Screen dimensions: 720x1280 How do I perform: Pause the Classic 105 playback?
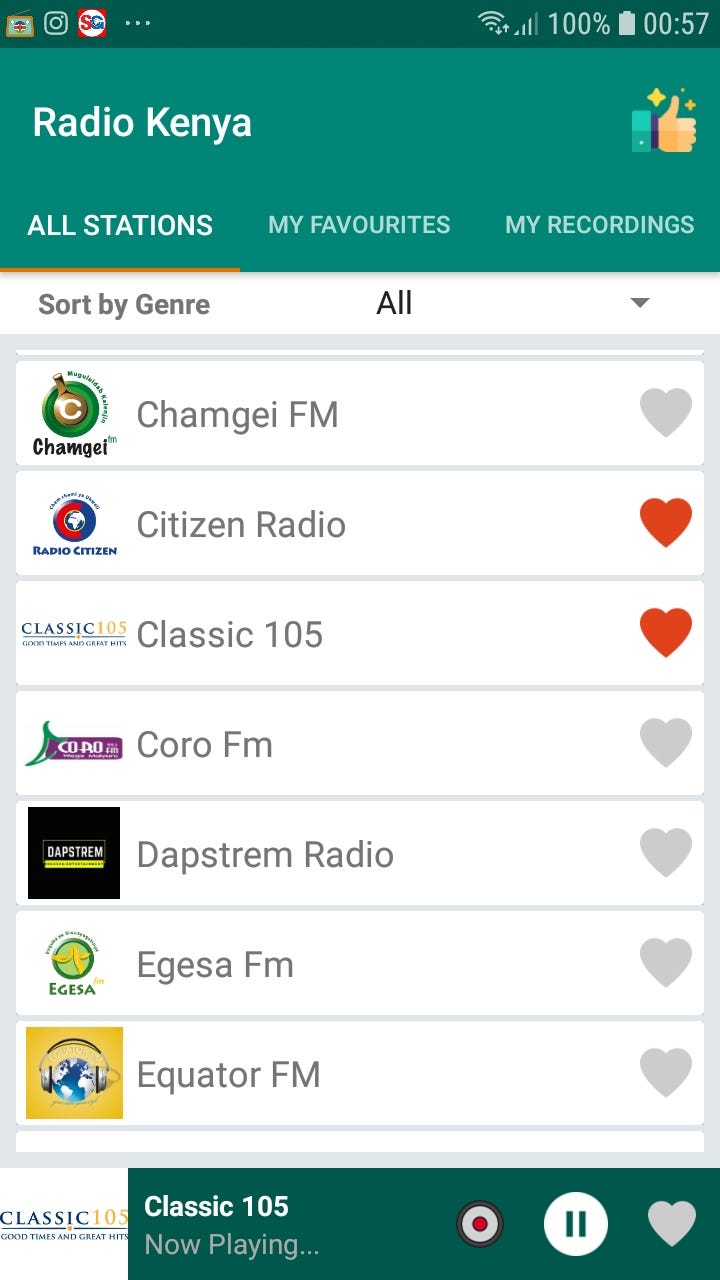click(575, 1222)
